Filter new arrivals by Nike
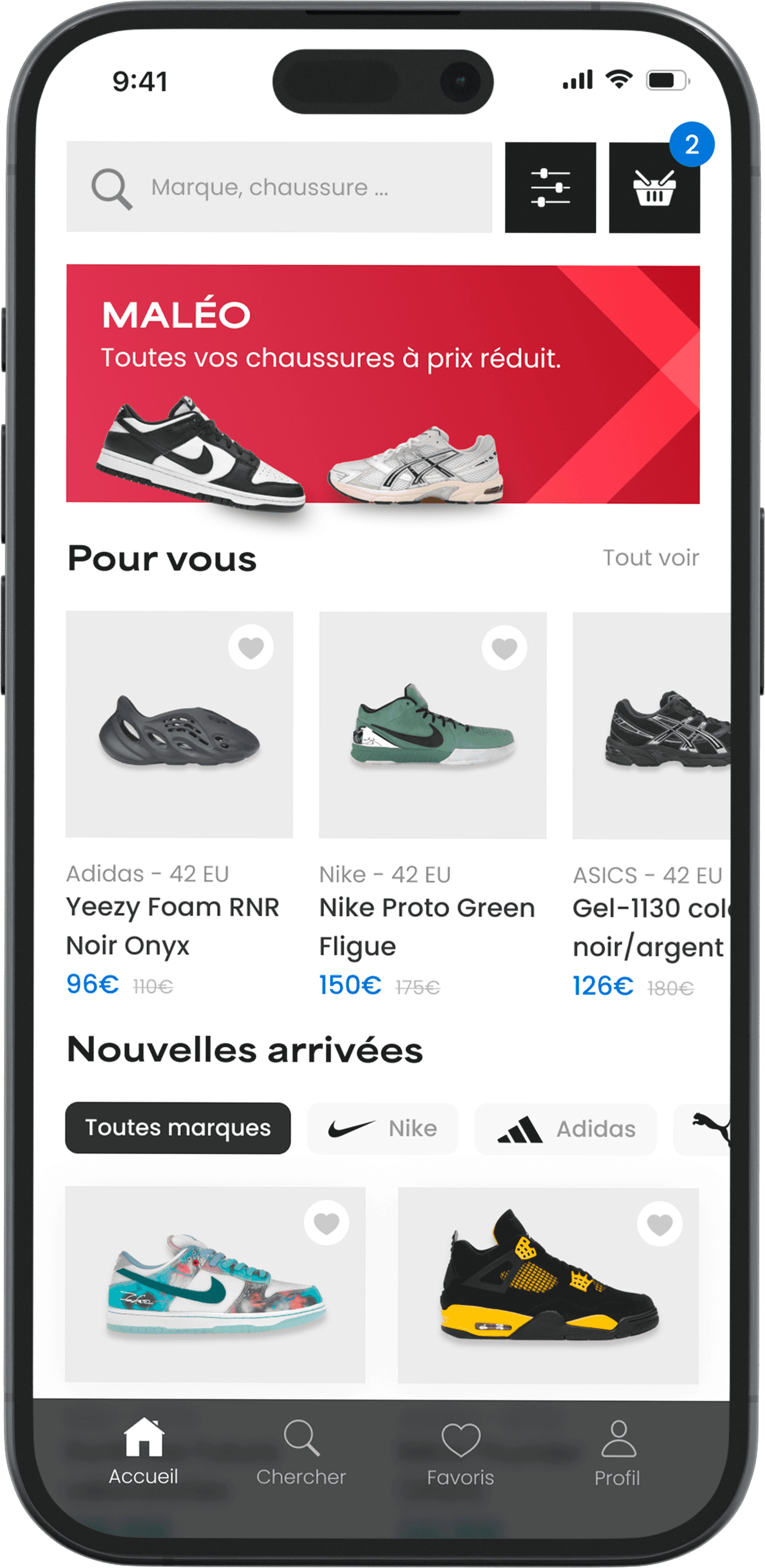 coord(382,1128)
